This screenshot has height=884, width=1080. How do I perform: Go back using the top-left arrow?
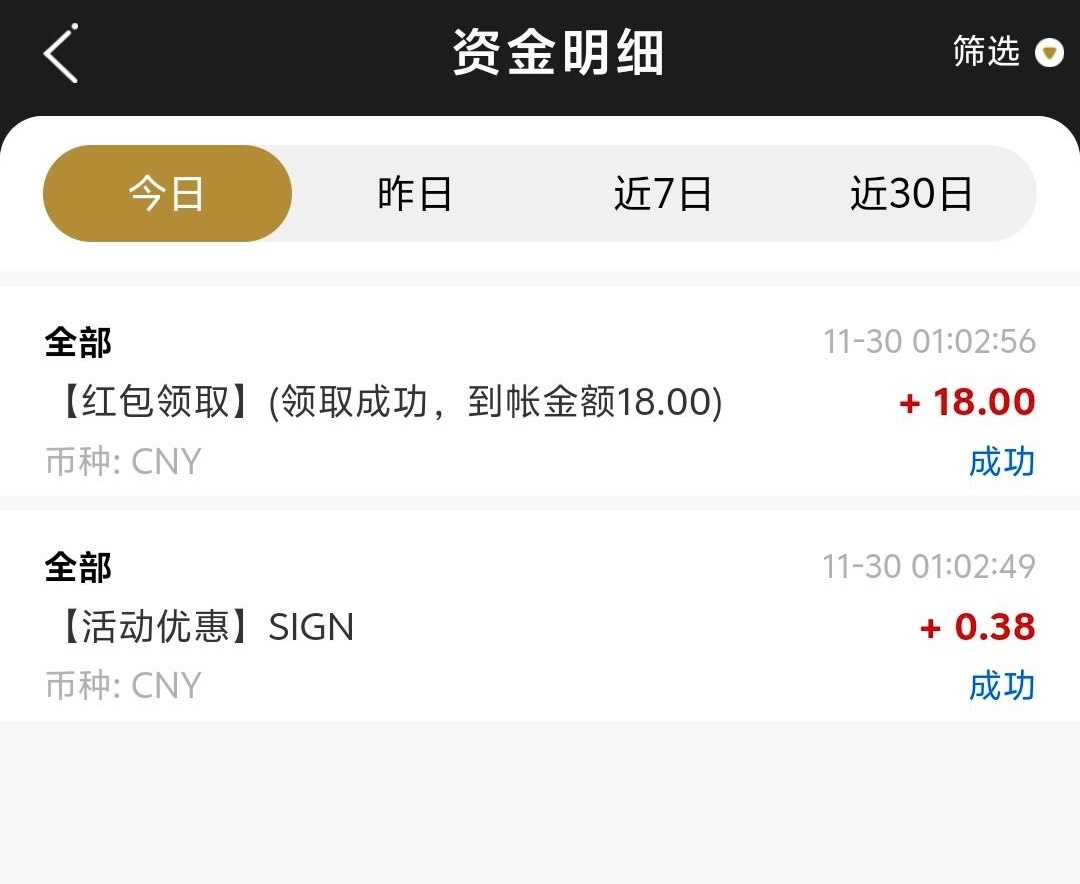(x=61, y=54)
